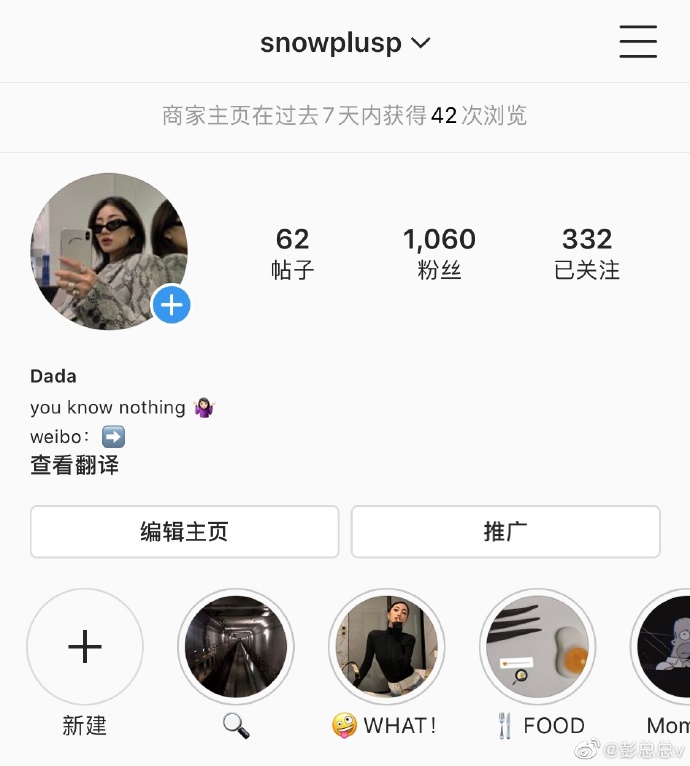Open 编辑主页 to edit profile

point(185,531)
